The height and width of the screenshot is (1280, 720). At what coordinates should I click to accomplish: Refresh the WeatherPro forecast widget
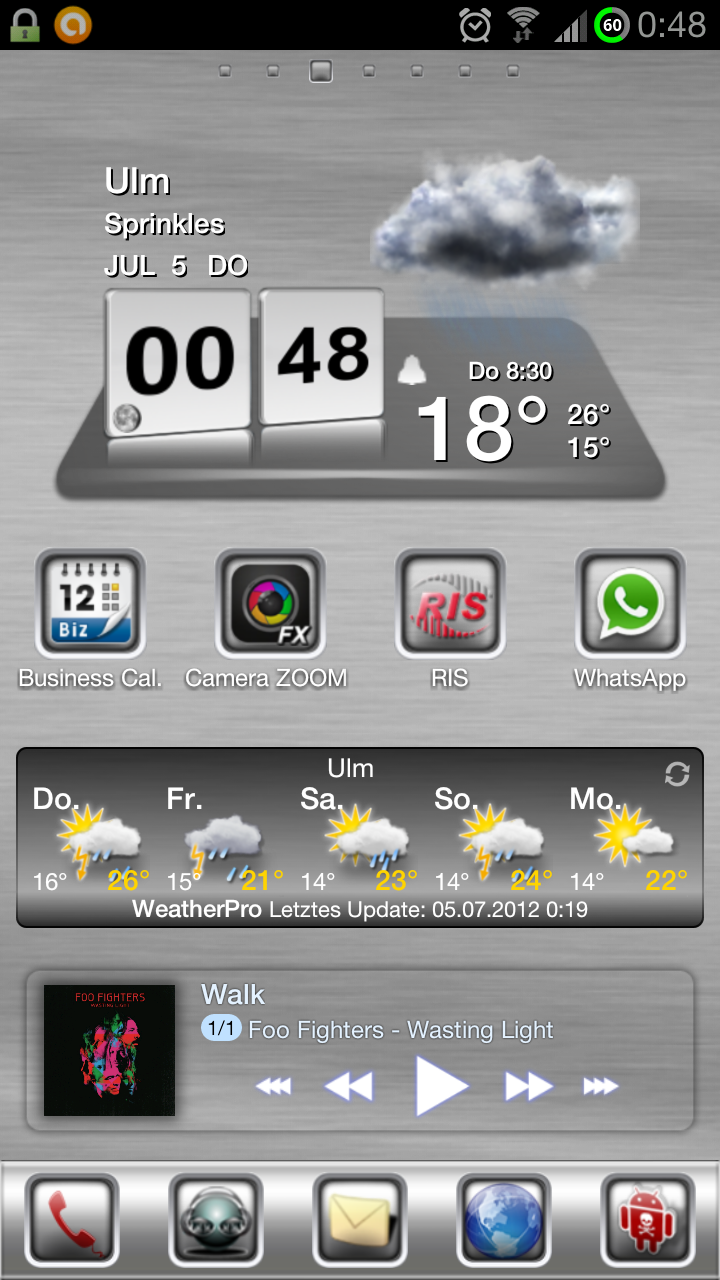click(x=677, y=774)
